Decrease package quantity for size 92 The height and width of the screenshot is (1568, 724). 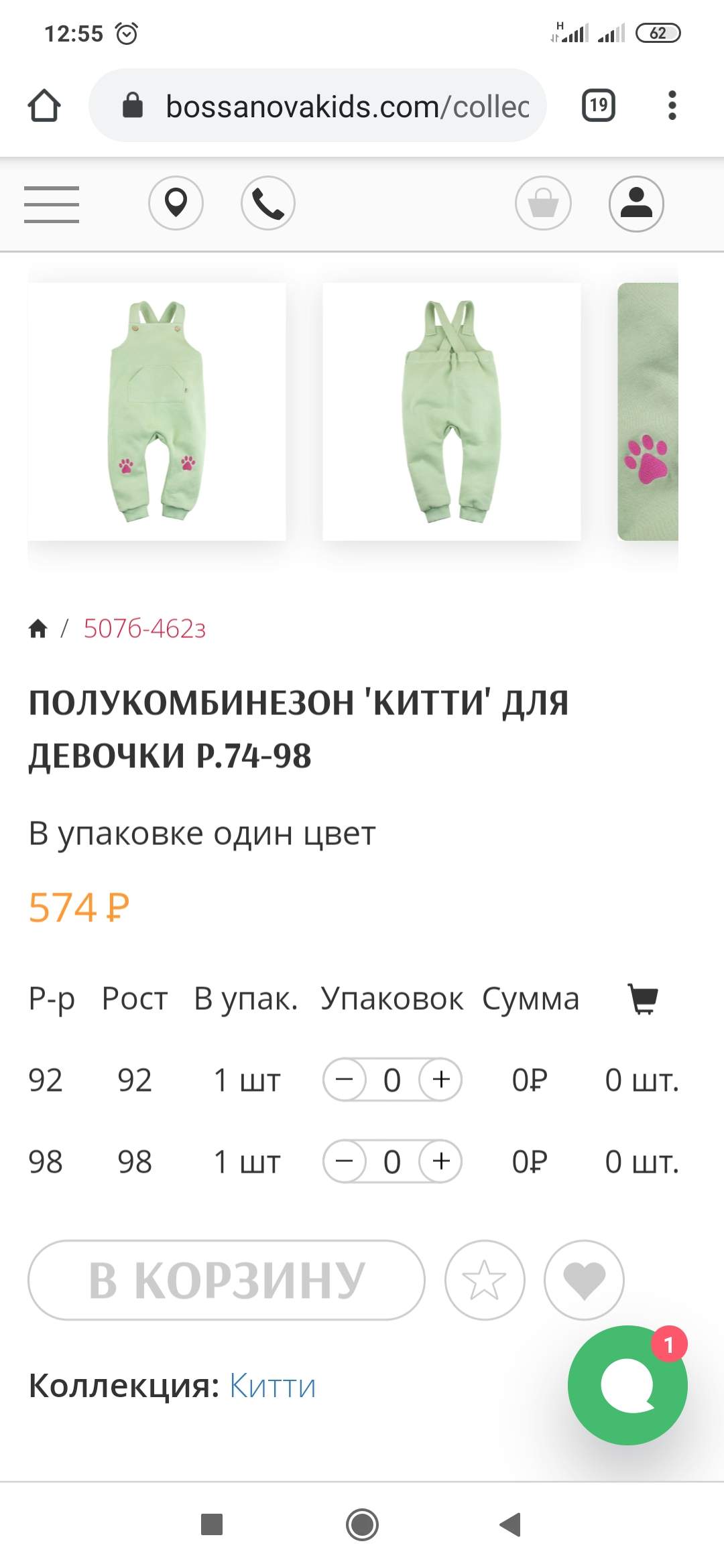(345, 1080)
